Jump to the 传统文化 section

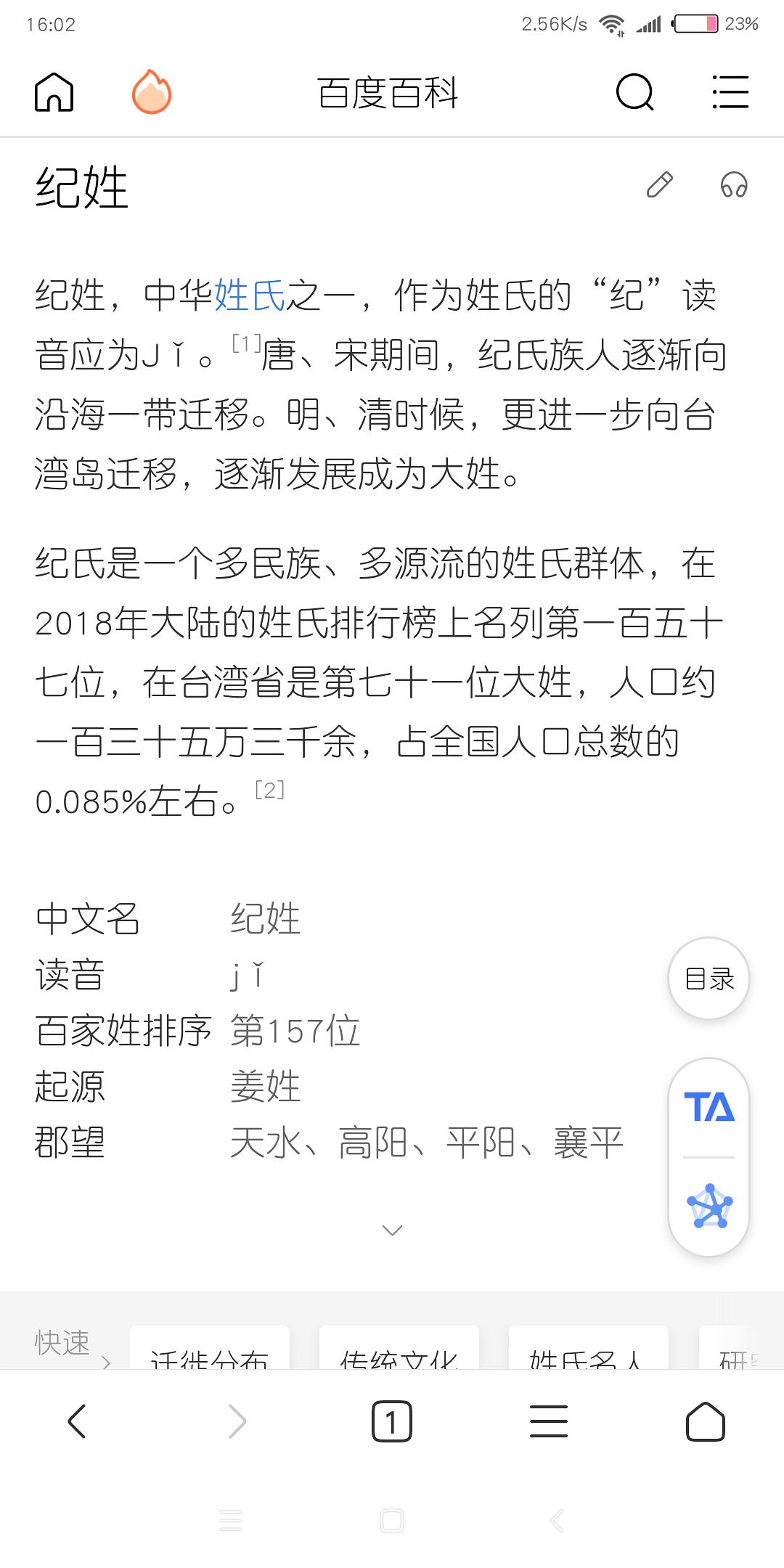click(399, 1349)
